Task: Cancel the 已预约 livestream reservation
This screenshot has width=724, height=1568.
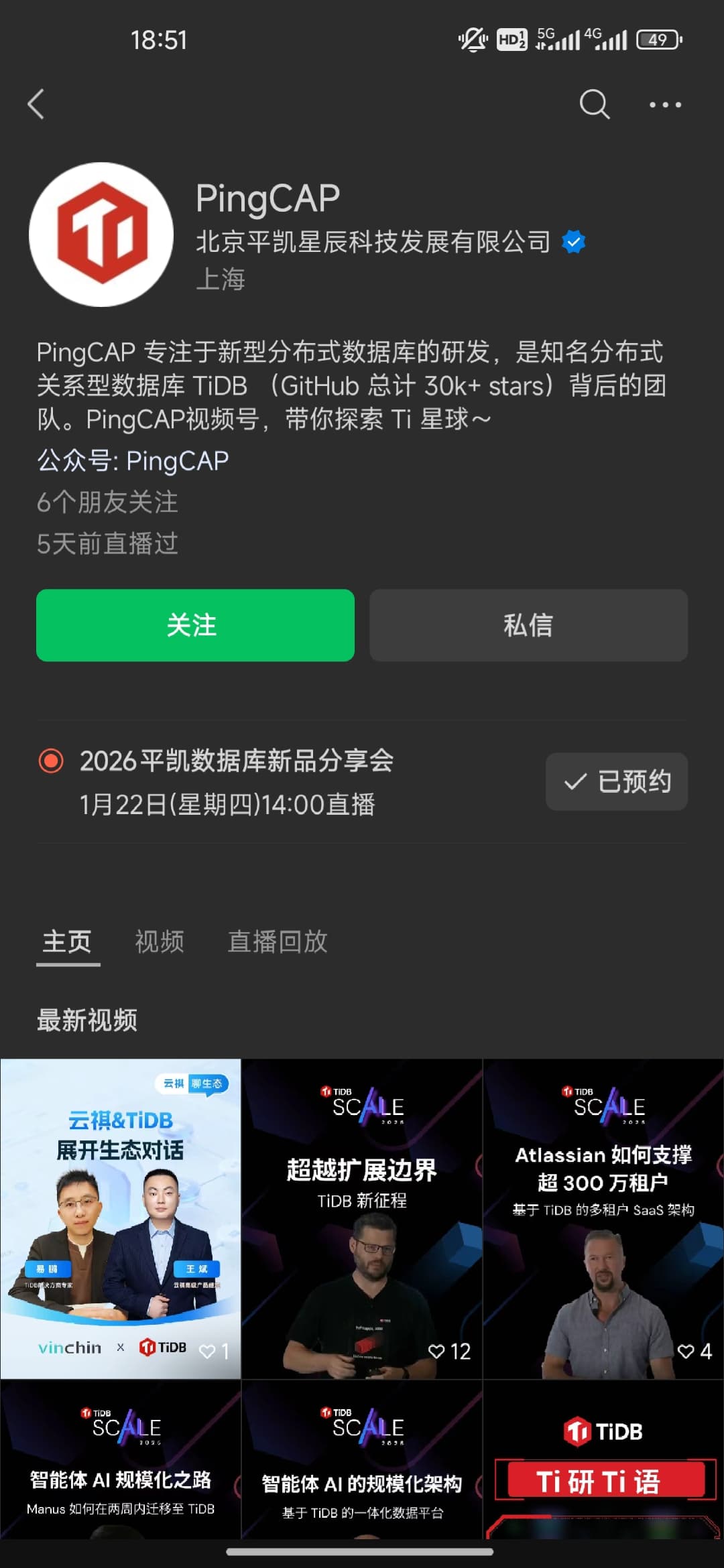Action: pyautogui.click(x=616, y=781)
